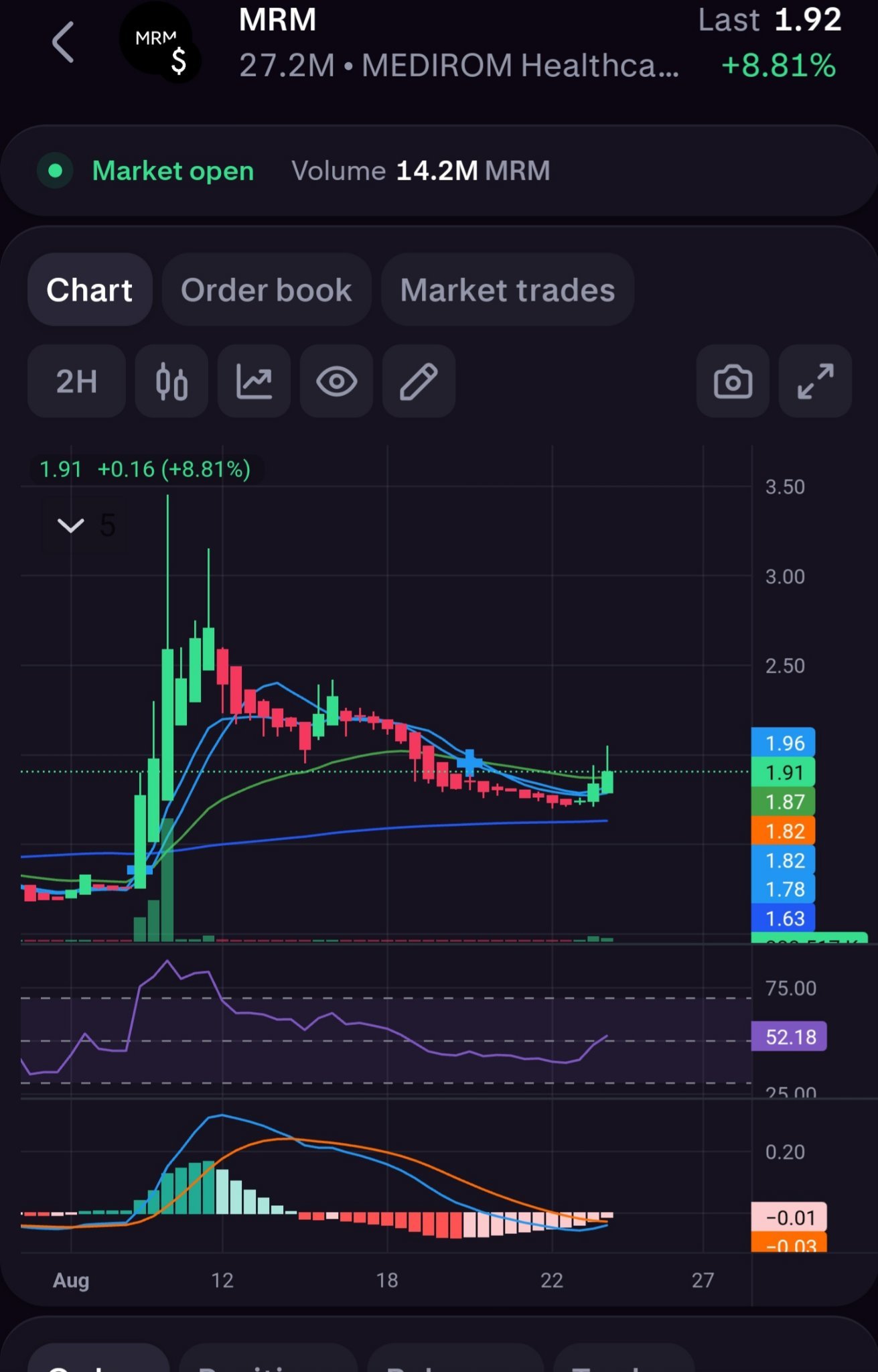Open the pencil drawing tools

coord(419,382)
